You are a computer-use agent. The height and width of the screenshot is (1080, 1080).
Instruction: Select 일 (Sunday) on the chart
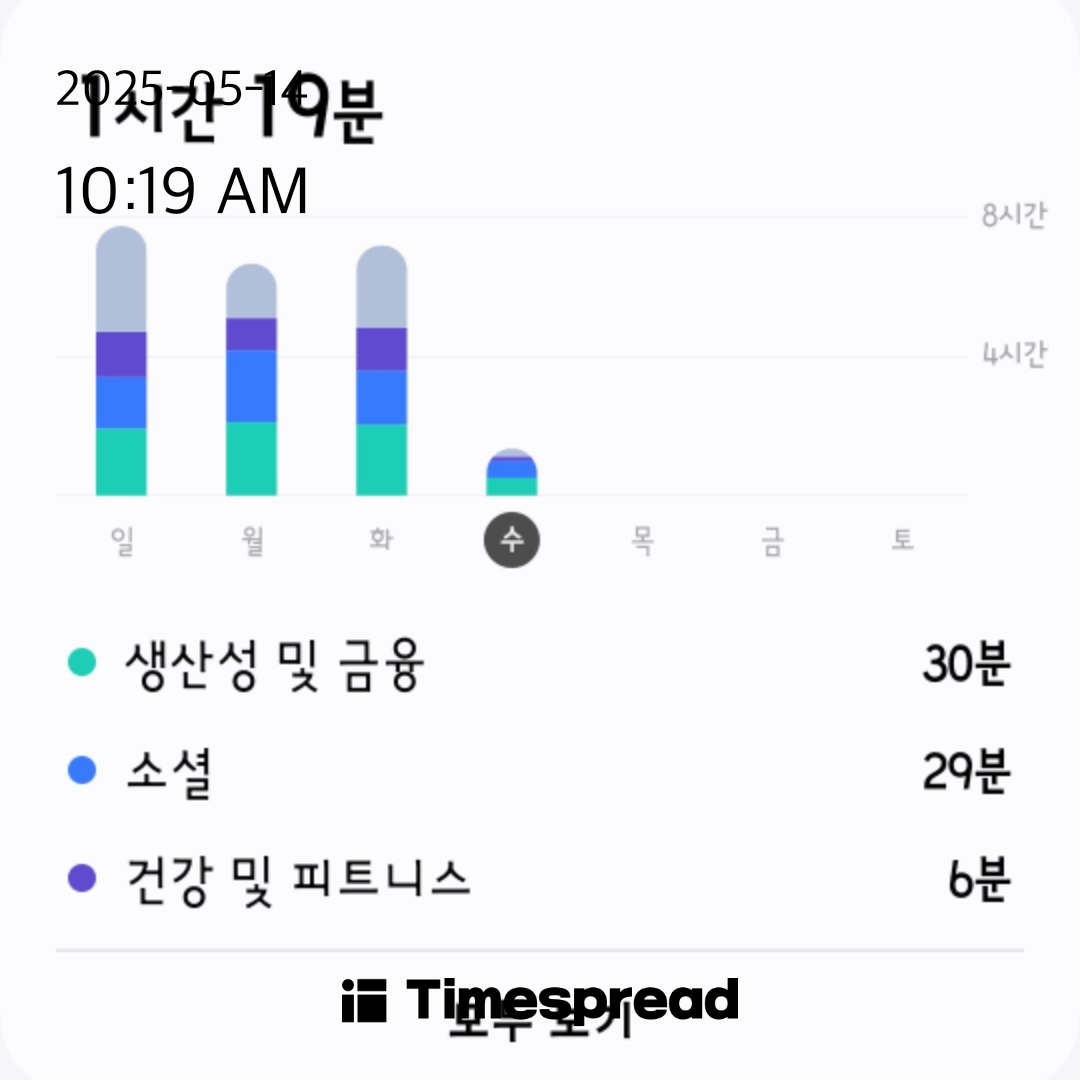(122, 541)
